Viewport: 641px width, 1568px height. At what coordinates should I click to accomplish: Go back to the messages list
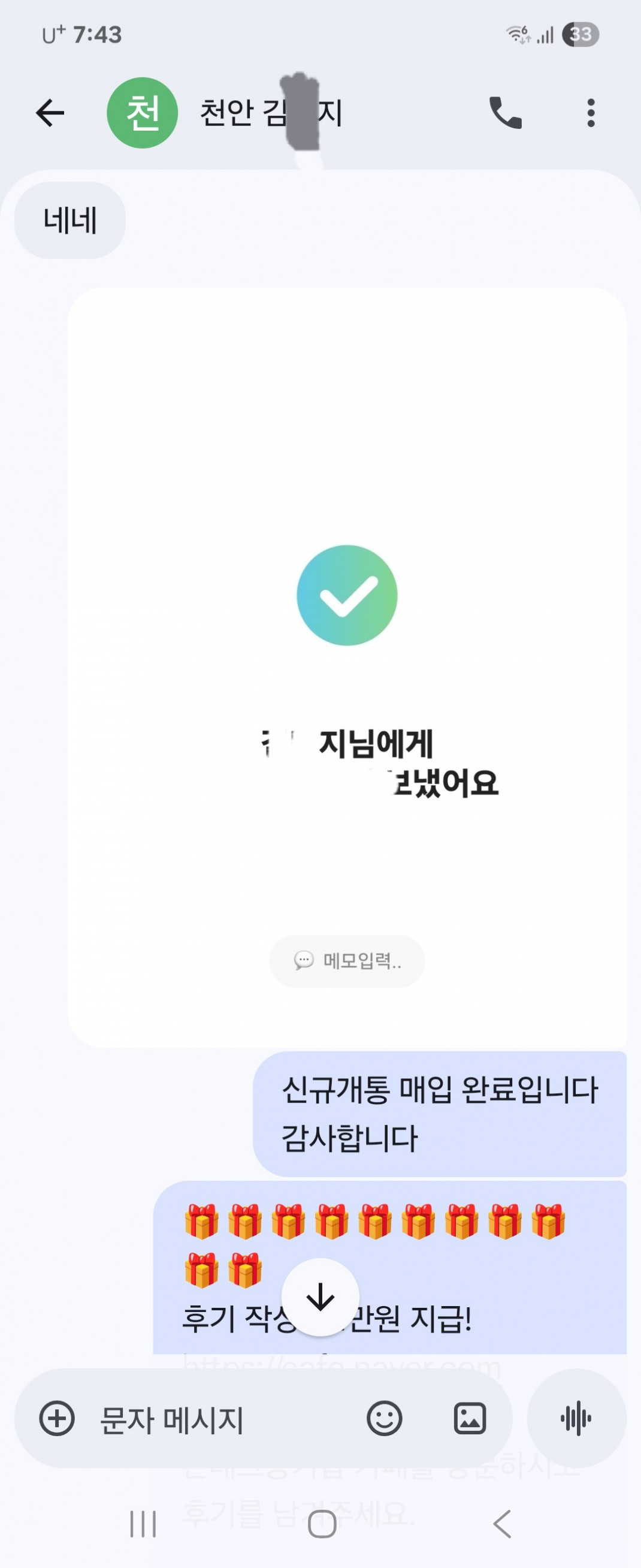(50, 113)
